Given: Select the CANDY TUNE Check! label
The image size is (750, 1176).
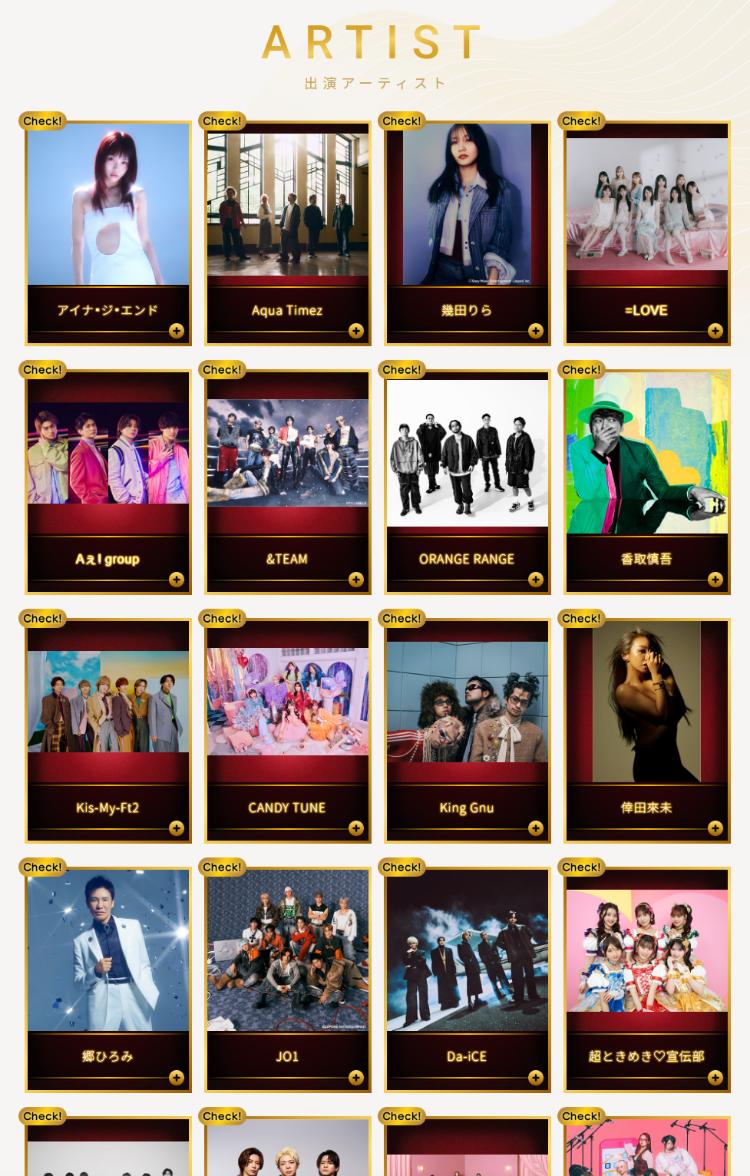Looking at the screenshot, I should click(x=221, y=618).
